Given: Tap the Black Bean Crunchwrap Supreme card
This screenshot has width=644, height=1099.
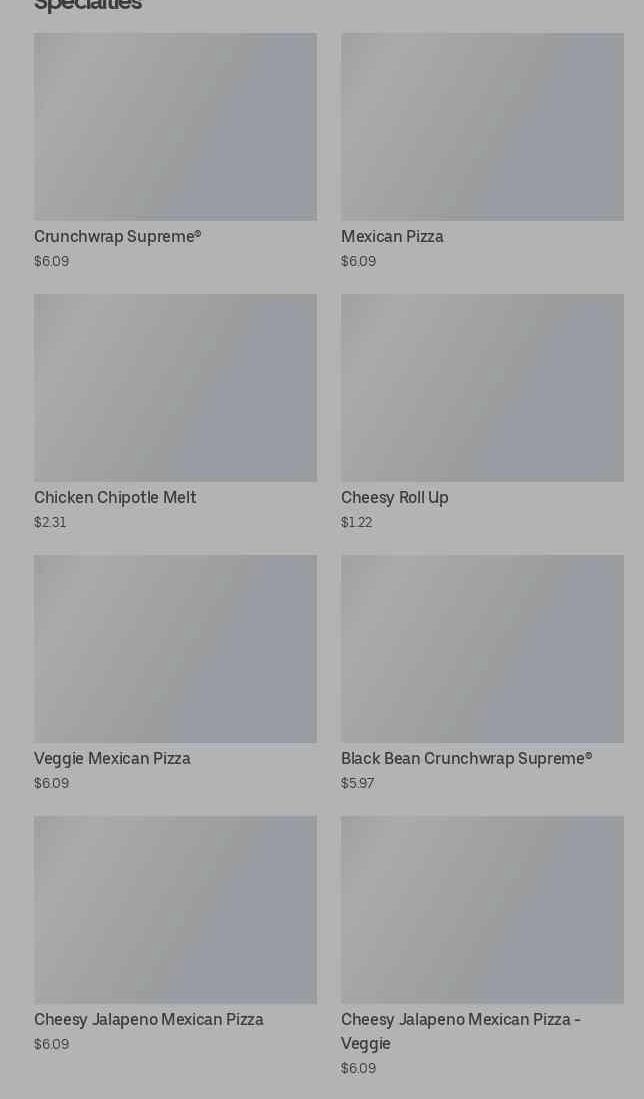Looking at the screenshot, I should pos(482,649).
